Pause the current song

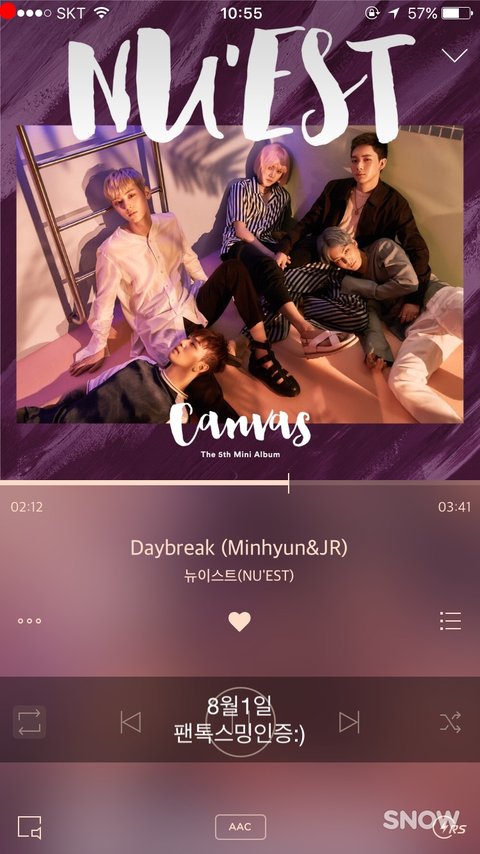(x=240, y=722)
